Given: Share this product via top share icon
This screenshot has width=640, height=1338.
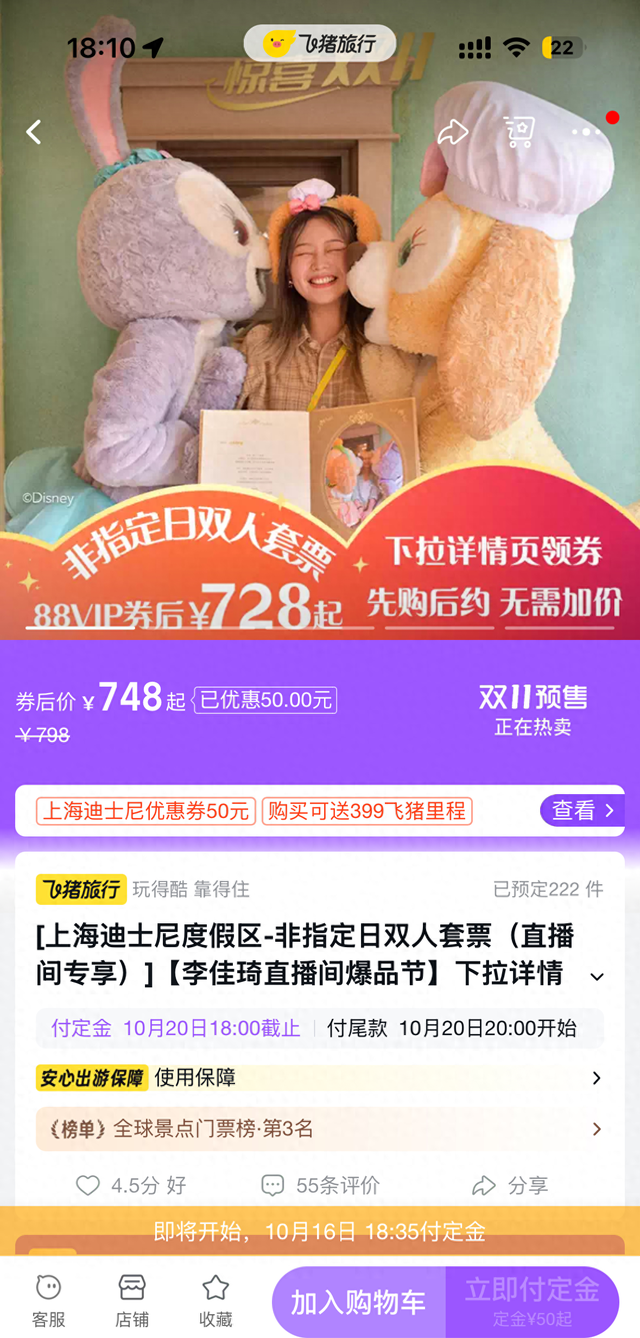Looking at the screenshot, I should tap(453, 132).
